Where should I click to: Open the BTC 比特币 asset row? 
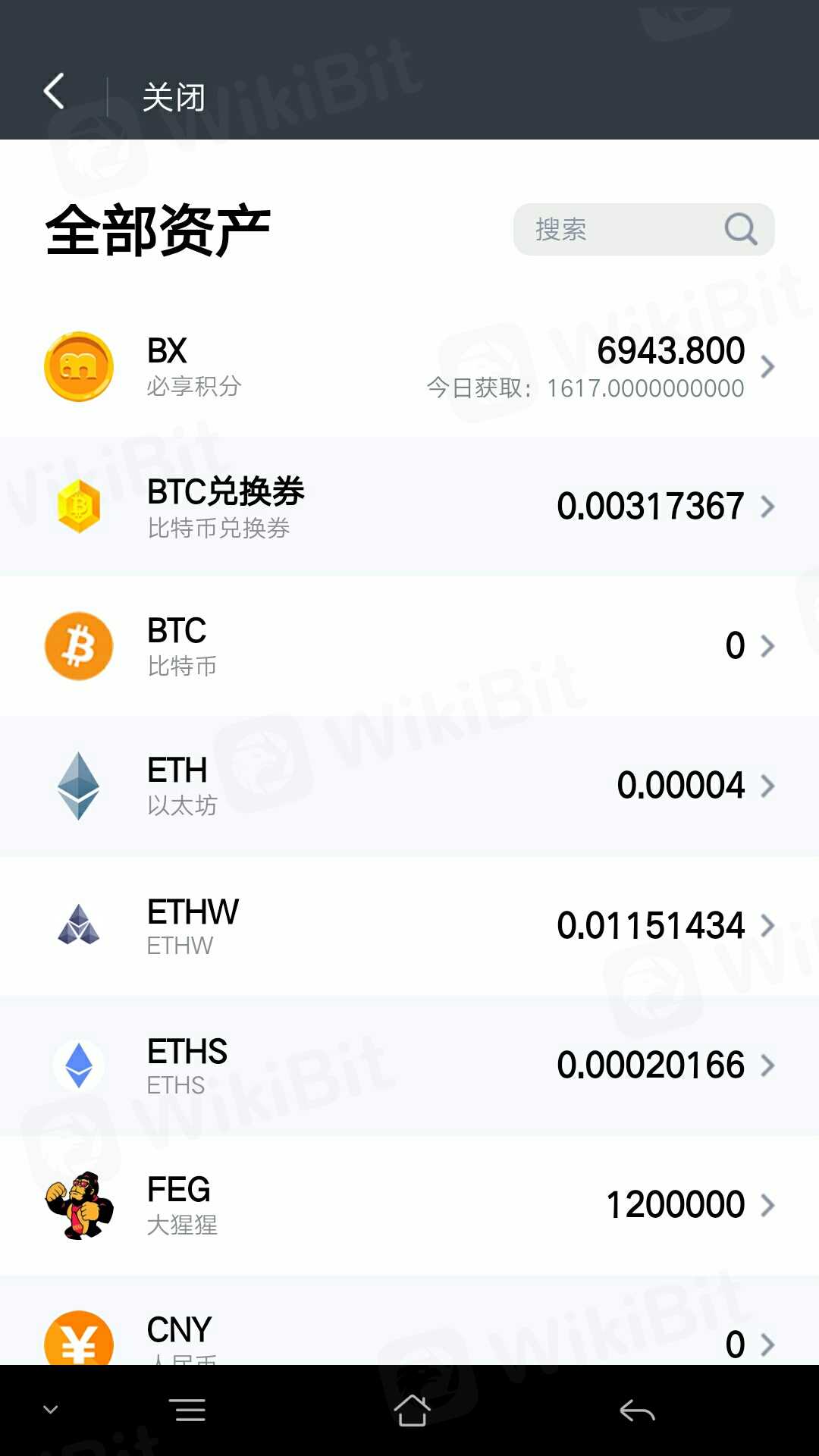click(x=409, y=646)
